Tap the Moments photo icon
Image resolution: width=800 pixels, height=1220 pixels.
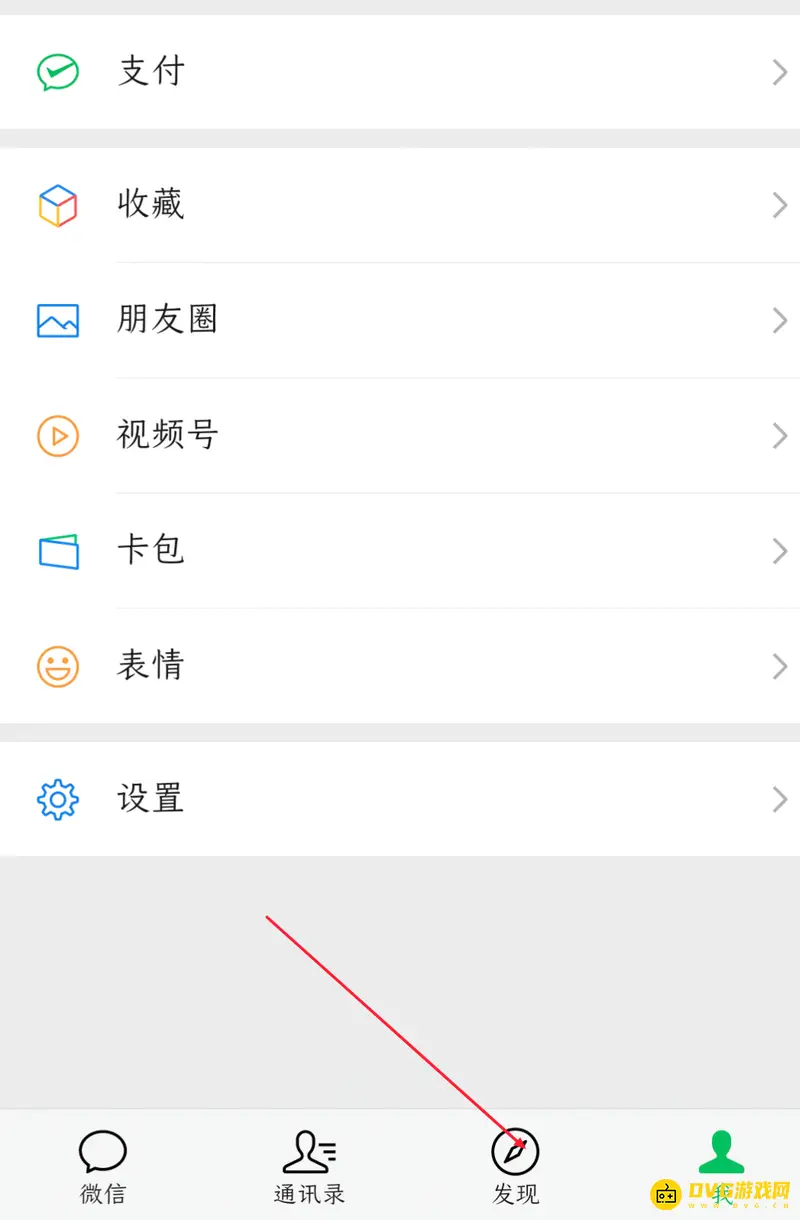58,320
